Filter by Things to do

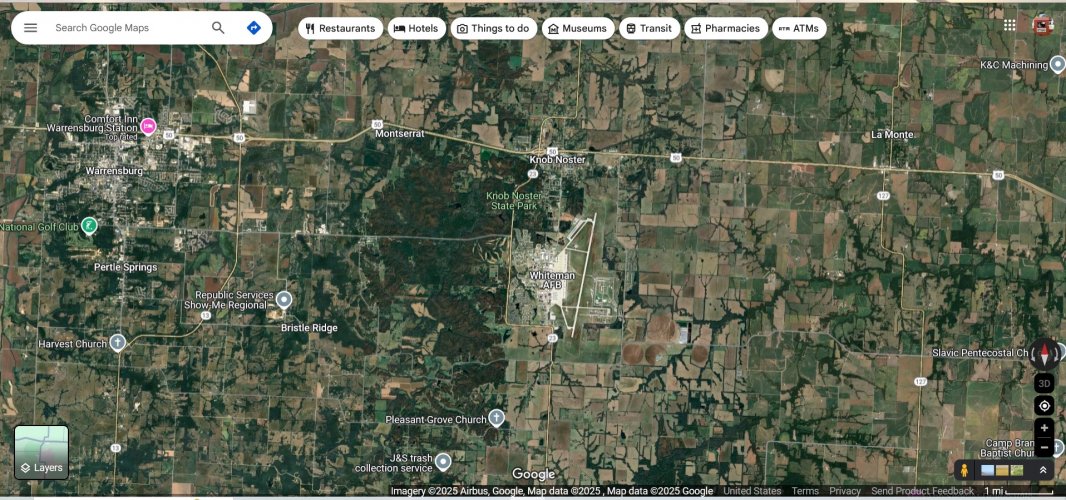coord(493,28)
